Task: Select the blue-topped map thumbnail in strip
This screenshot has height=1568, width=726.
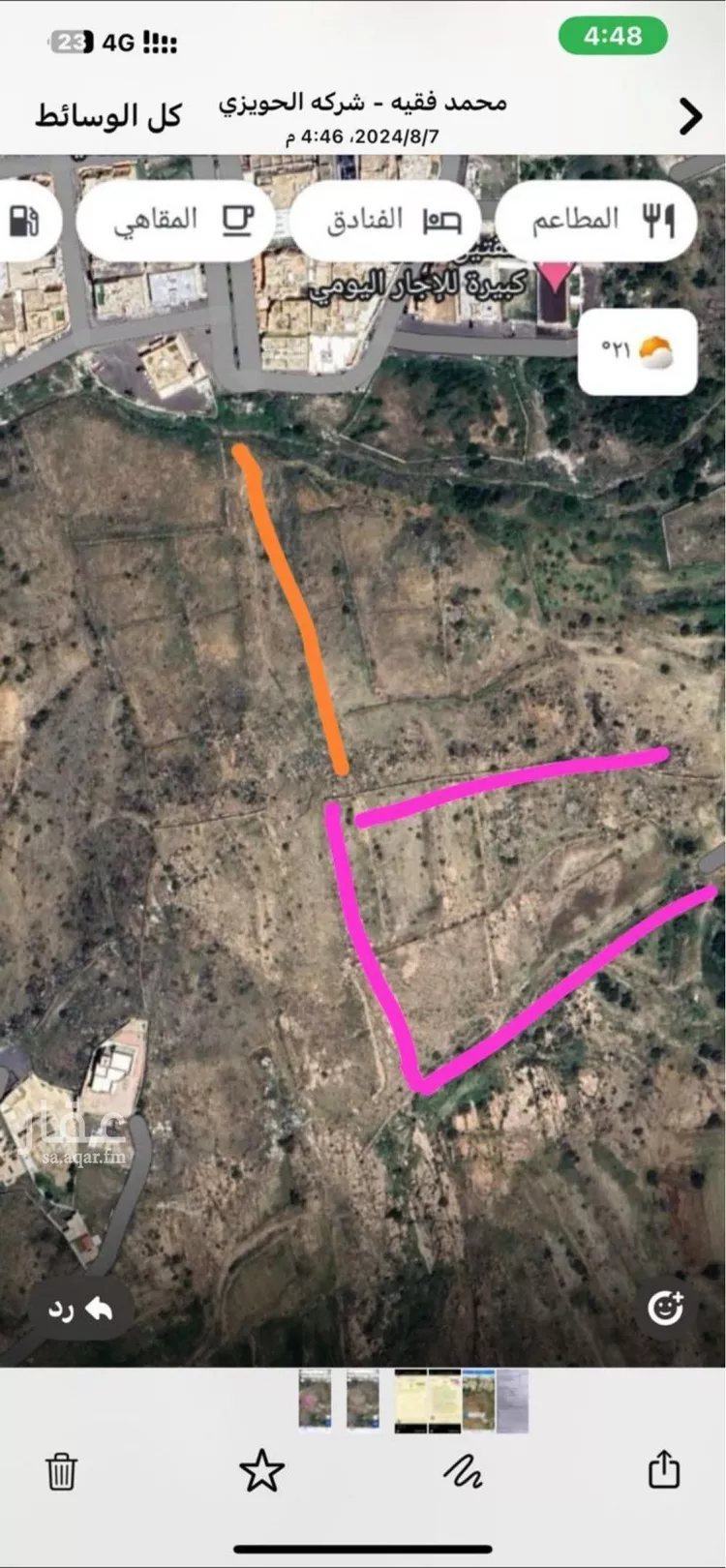Action: [478, 1401]
